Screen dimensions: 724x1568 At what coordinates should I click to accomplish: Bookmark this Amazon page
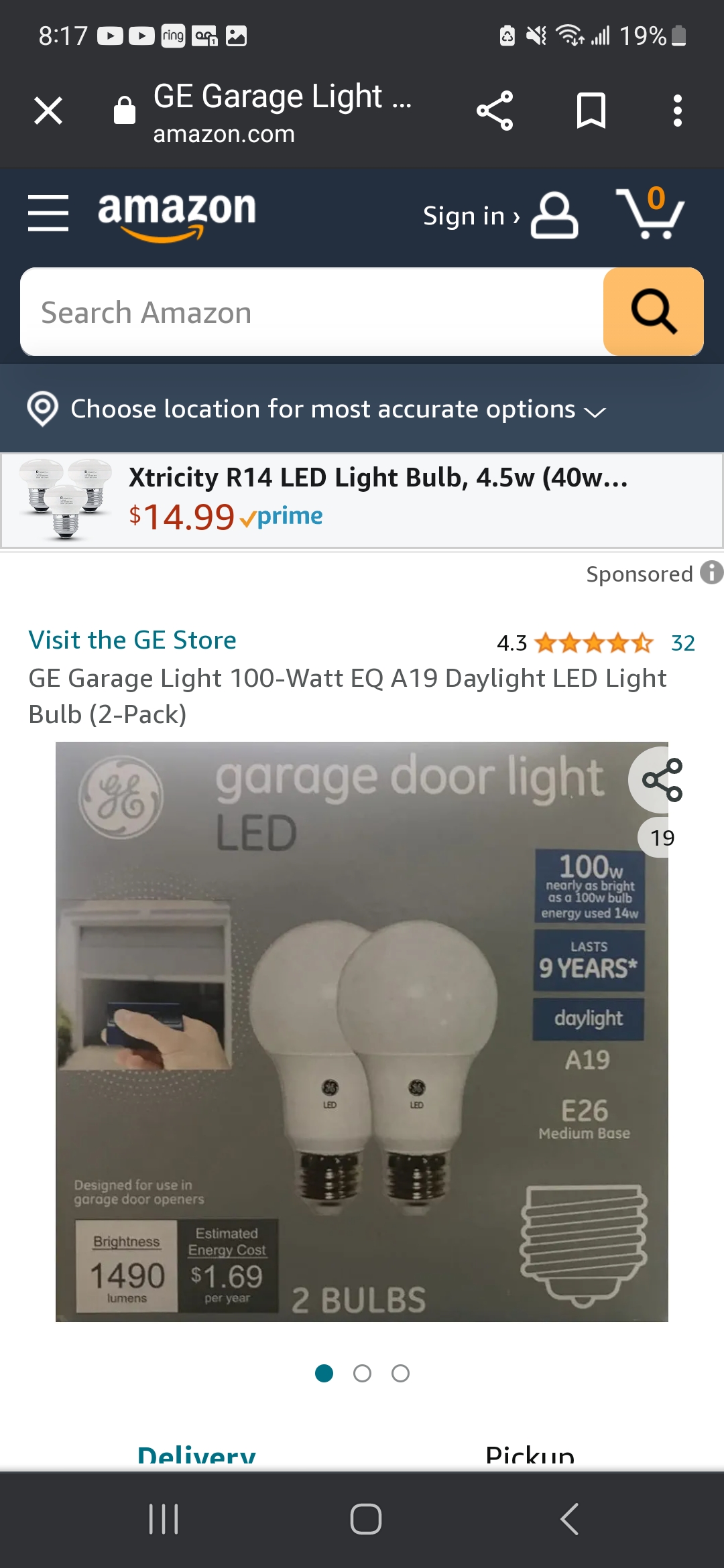[591, 111]
